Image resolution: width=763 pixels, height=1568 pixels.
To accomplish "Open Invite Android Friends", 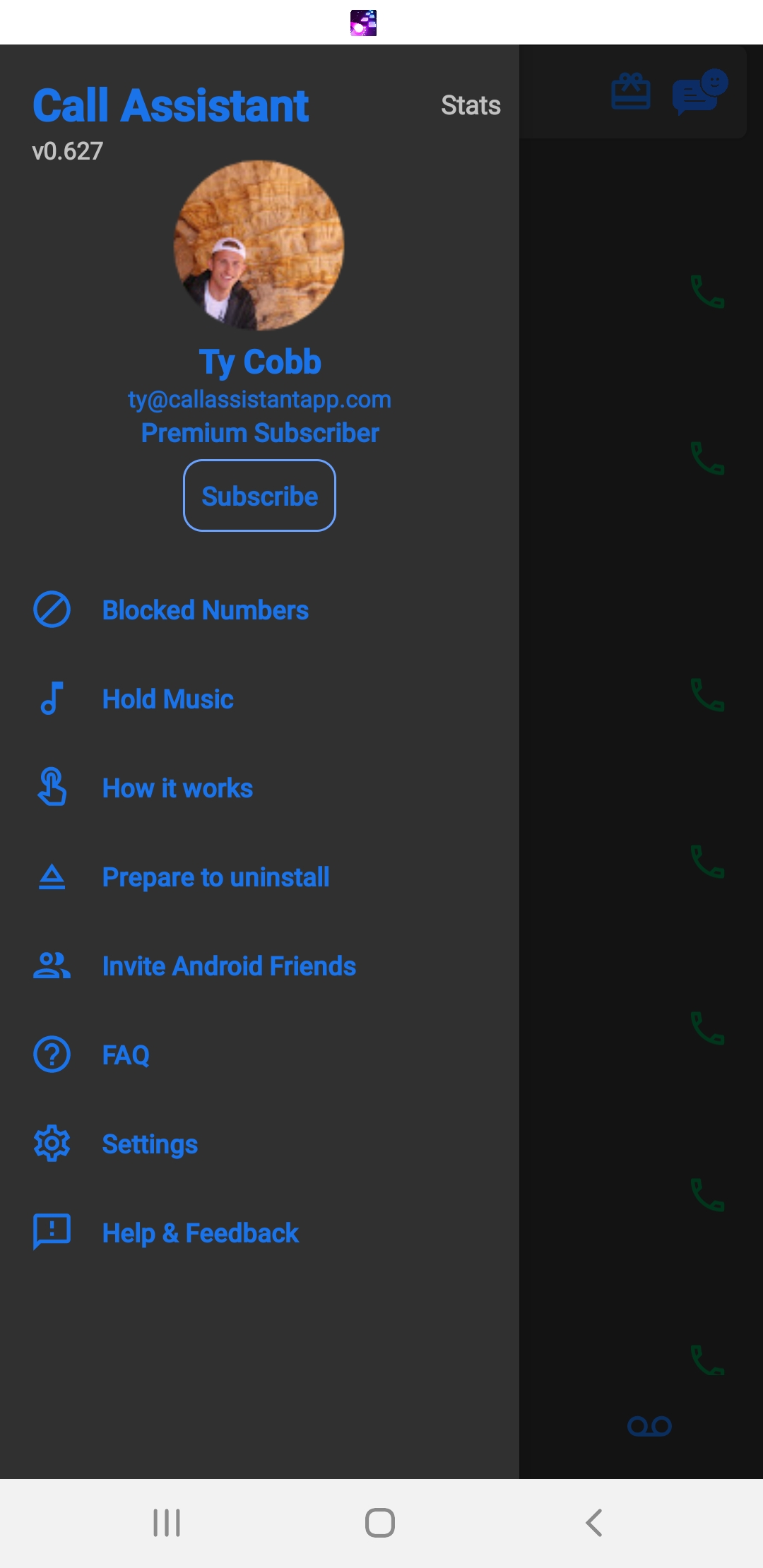I will 229,966.
